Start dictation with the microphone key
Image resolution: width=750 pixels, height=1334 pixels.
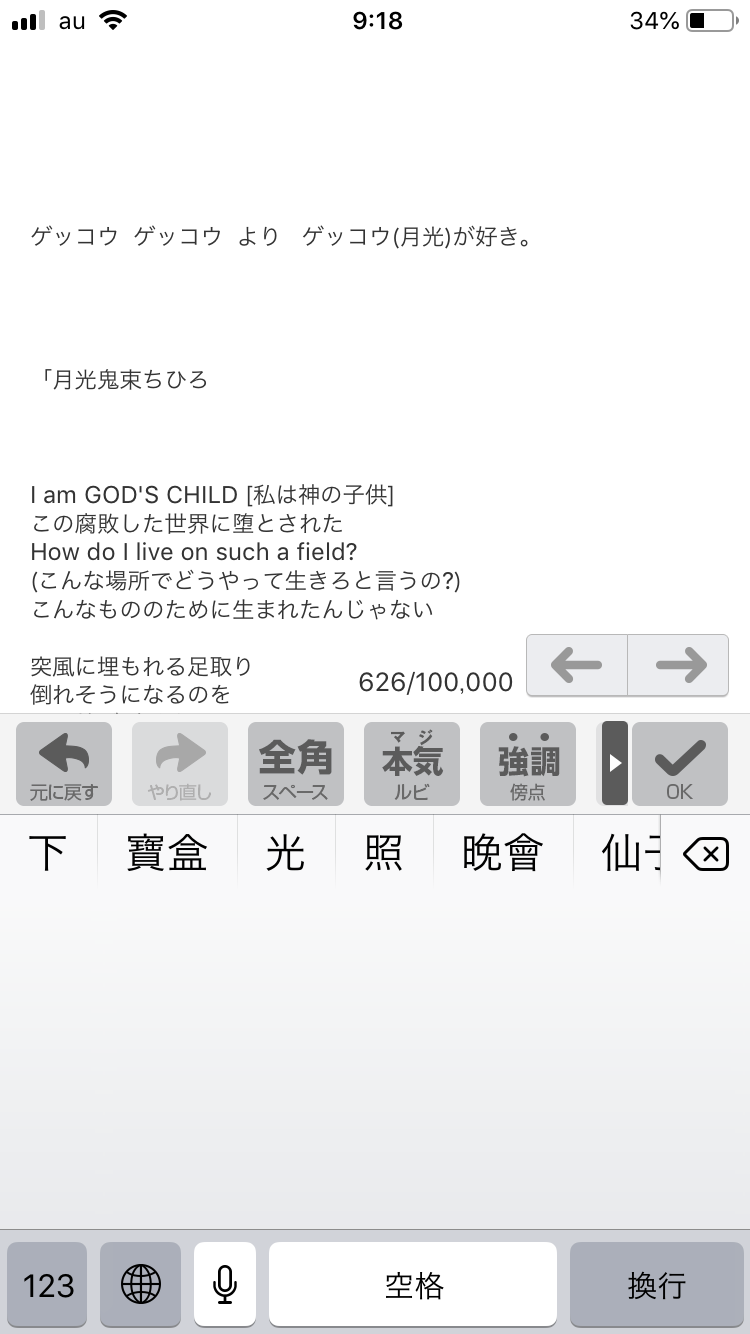(x=225, y=1284)
